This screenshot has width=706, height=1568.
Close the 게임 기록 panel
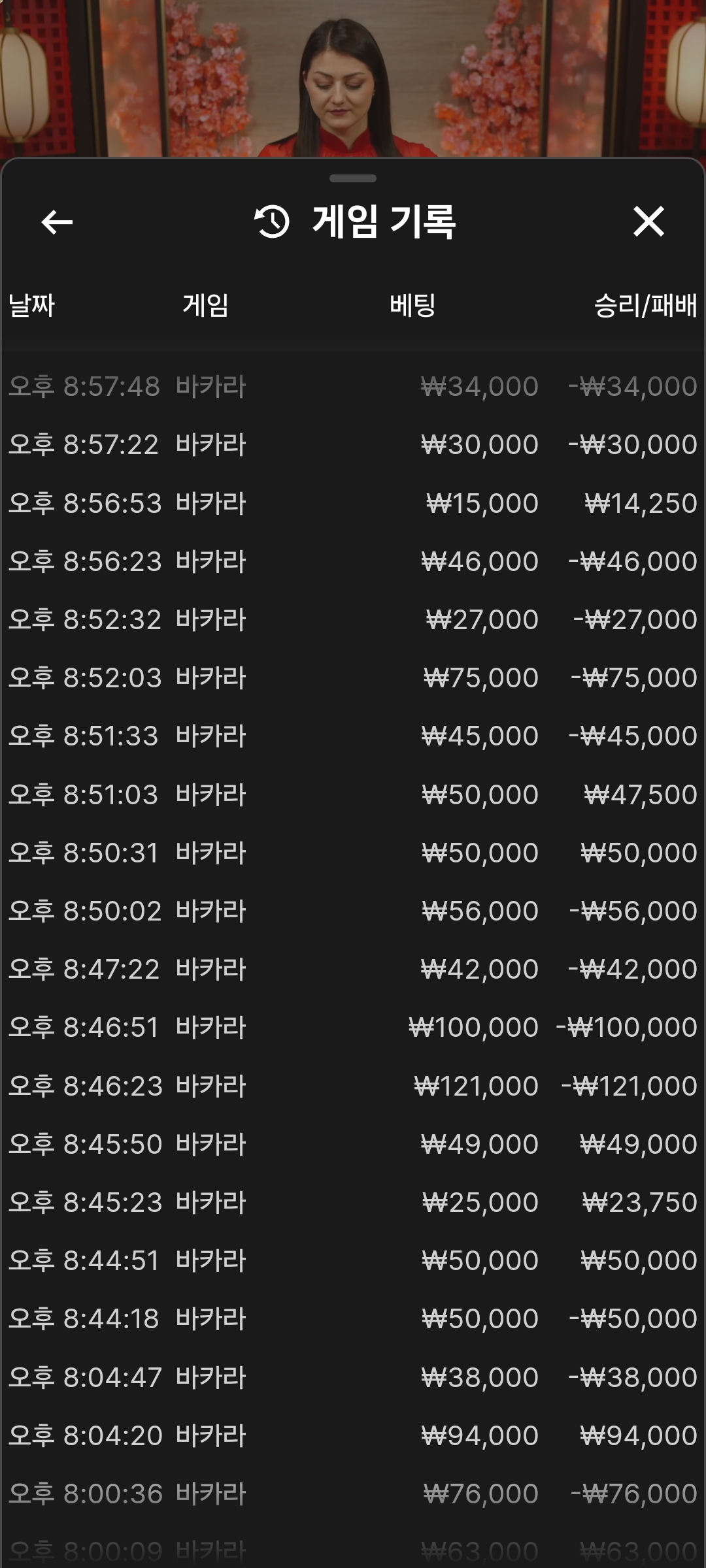(648, 221)
